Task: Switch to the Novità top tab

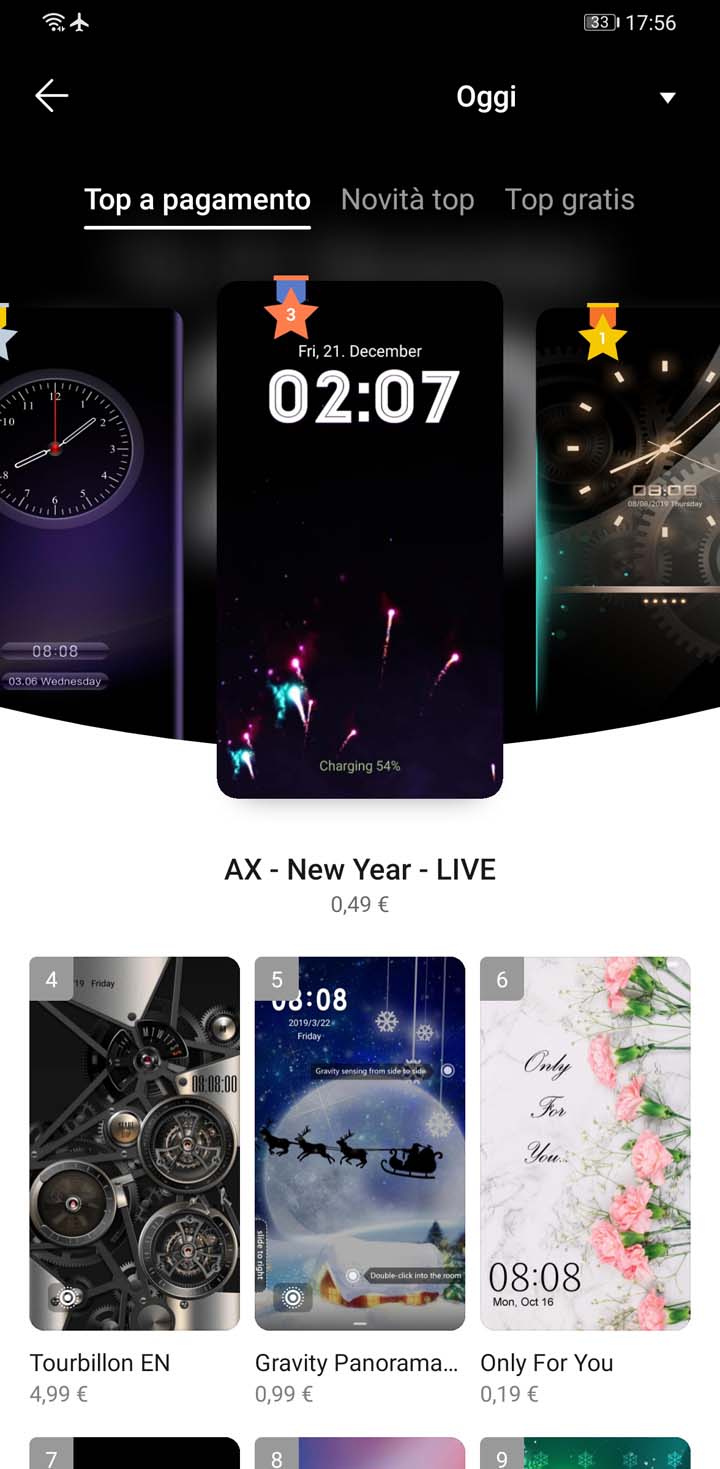Action: click(407, 200)
